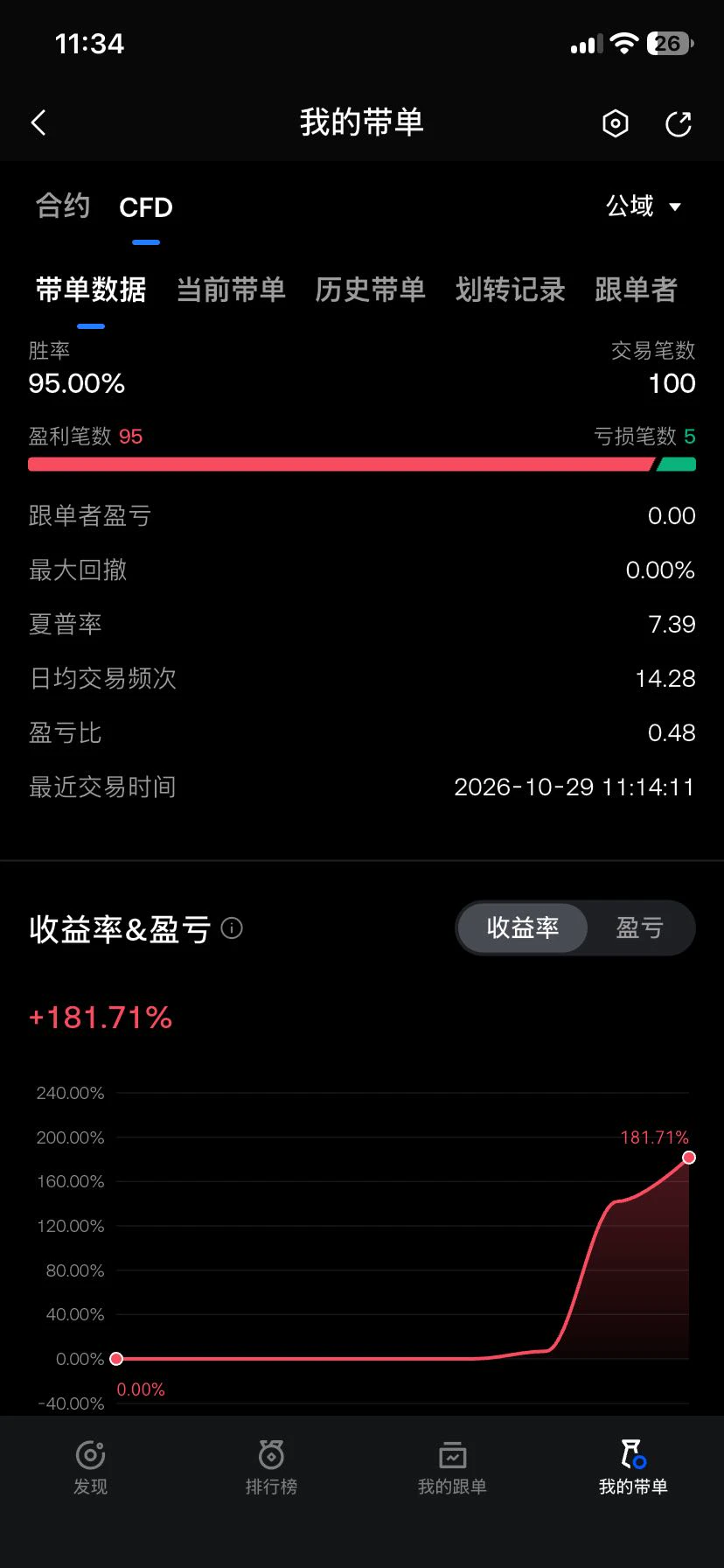View the 历史带单 tab
Viewport: 724px width, 1568px height.
[x=371, y=290]
